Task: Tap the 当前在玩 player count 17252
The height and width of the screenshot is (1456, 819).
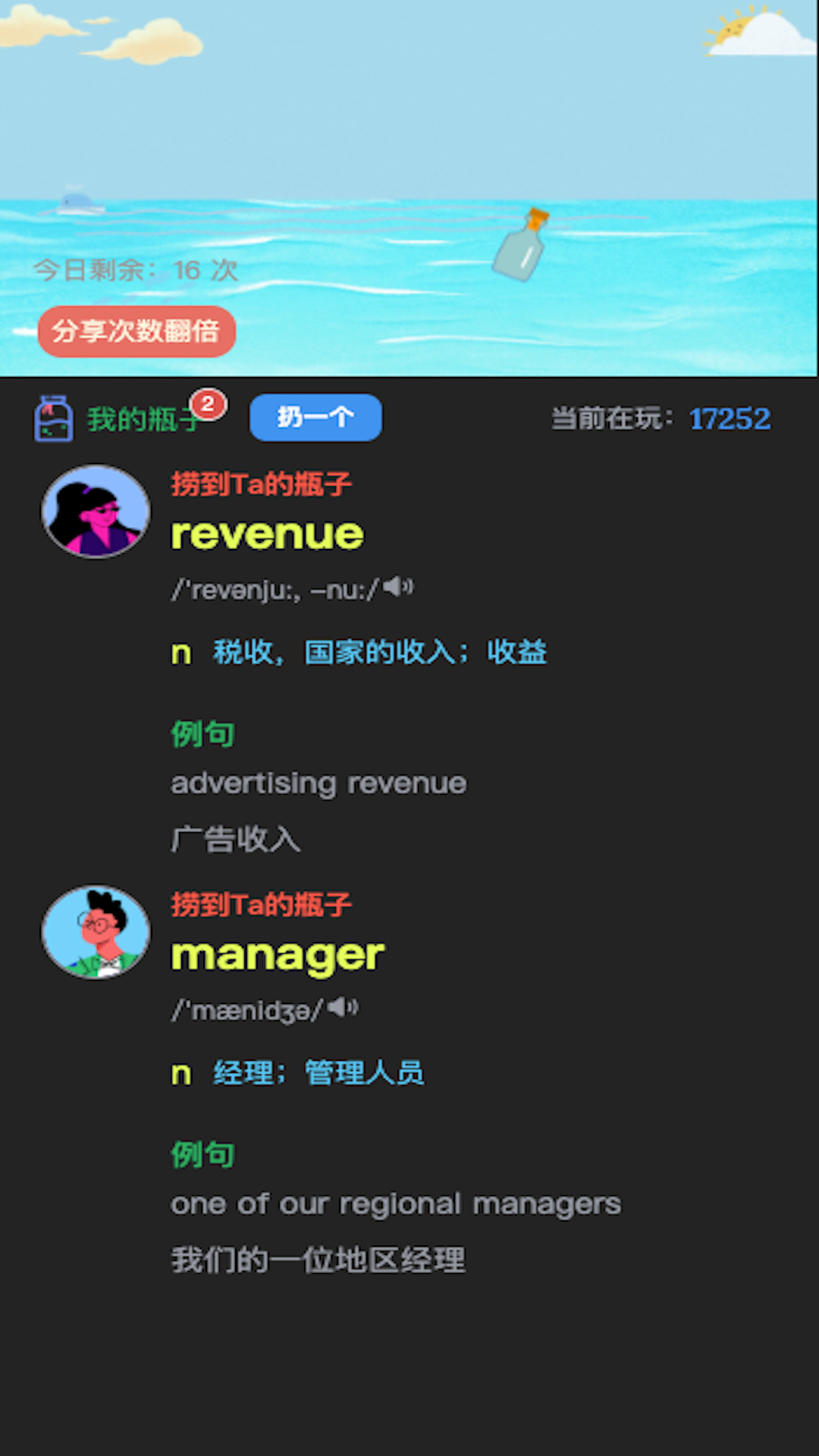Action: (x=660, y=419)
